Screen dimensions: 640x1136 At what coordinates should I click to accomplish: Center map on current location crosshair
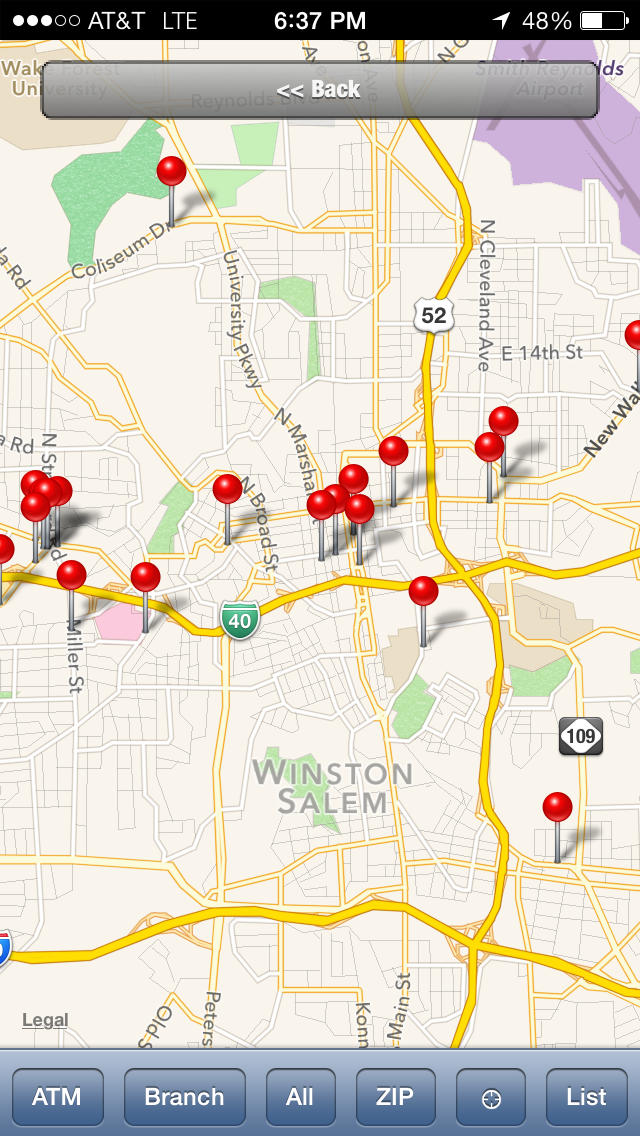491,1096
